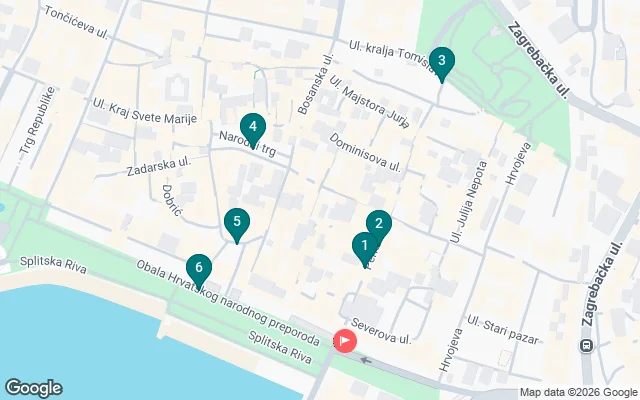Screen dimensions: 640x400
Task: Tap map marker number 5
Action: click(236, 224)
